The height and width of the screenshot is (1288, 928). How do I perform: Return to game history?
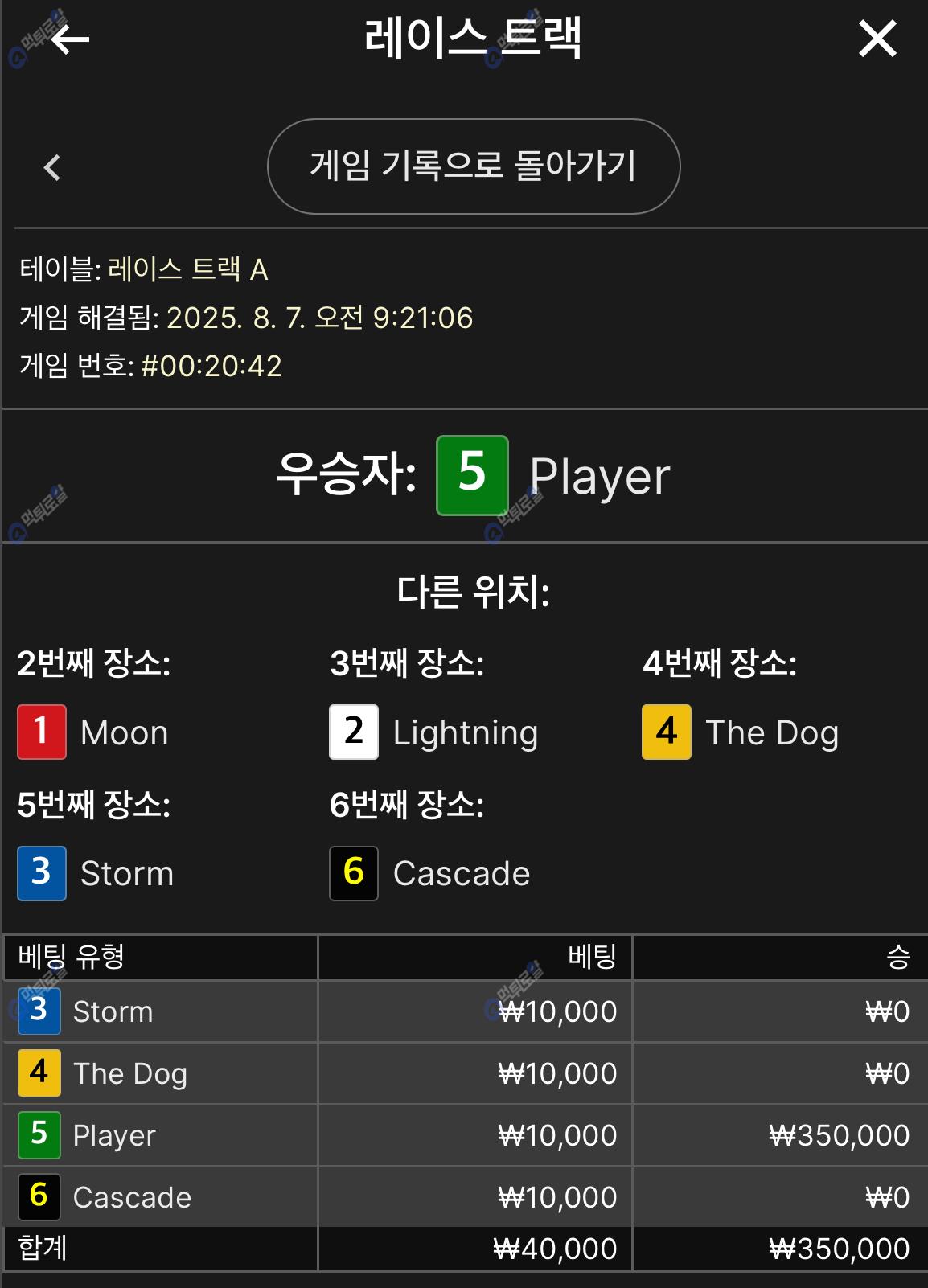click(474, 166)
